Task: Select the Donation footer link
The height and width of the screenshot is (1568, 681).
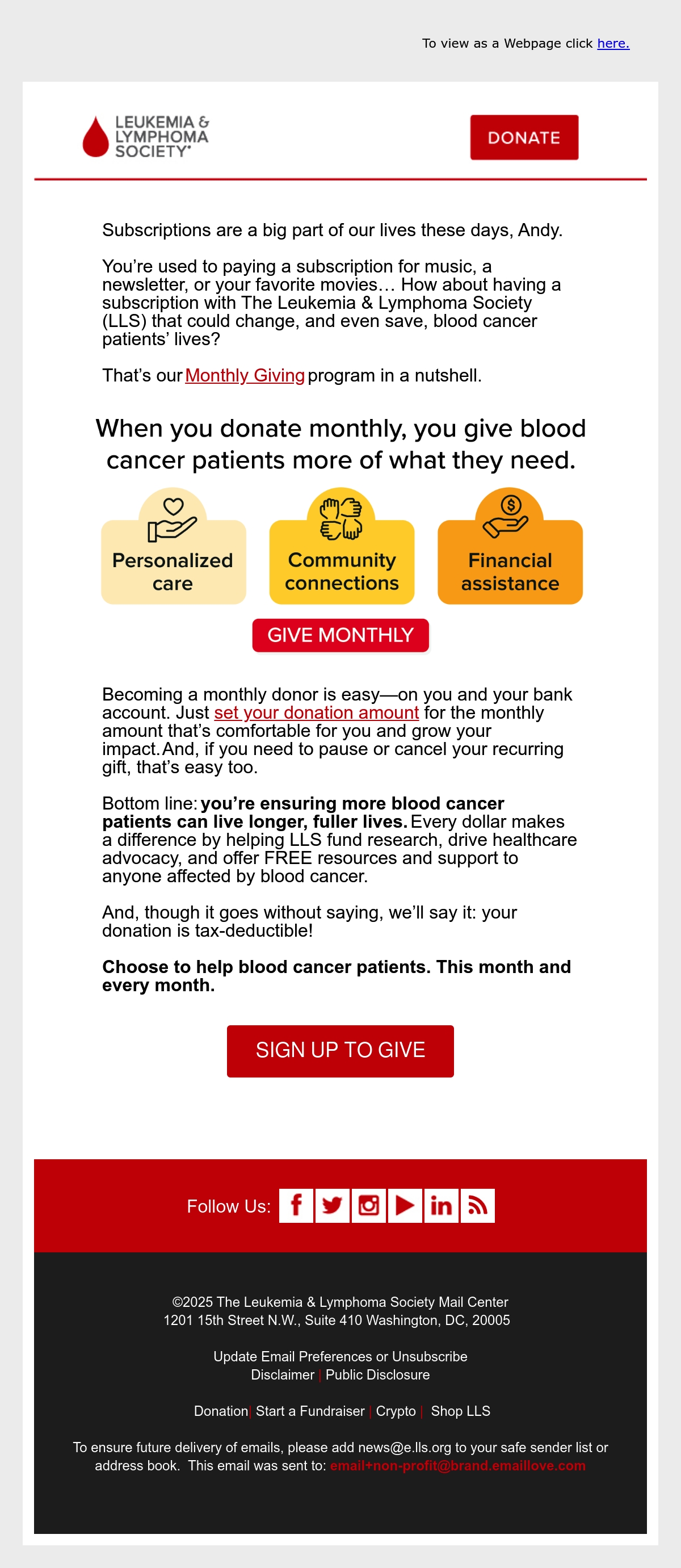Action: [x=221, y=1411]
